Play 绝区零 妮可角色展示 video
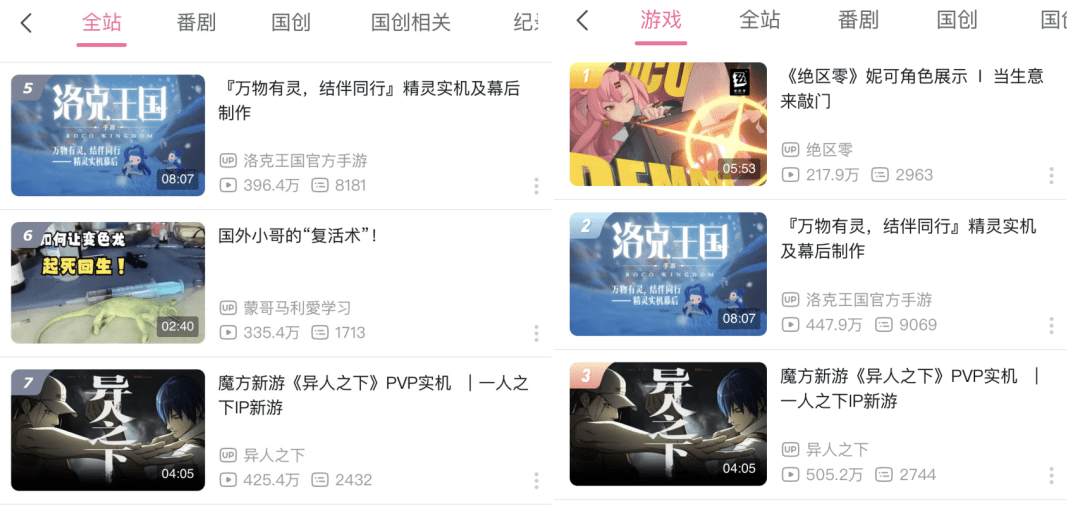Screen dimensions: 1080x511 tap(668, 124)
